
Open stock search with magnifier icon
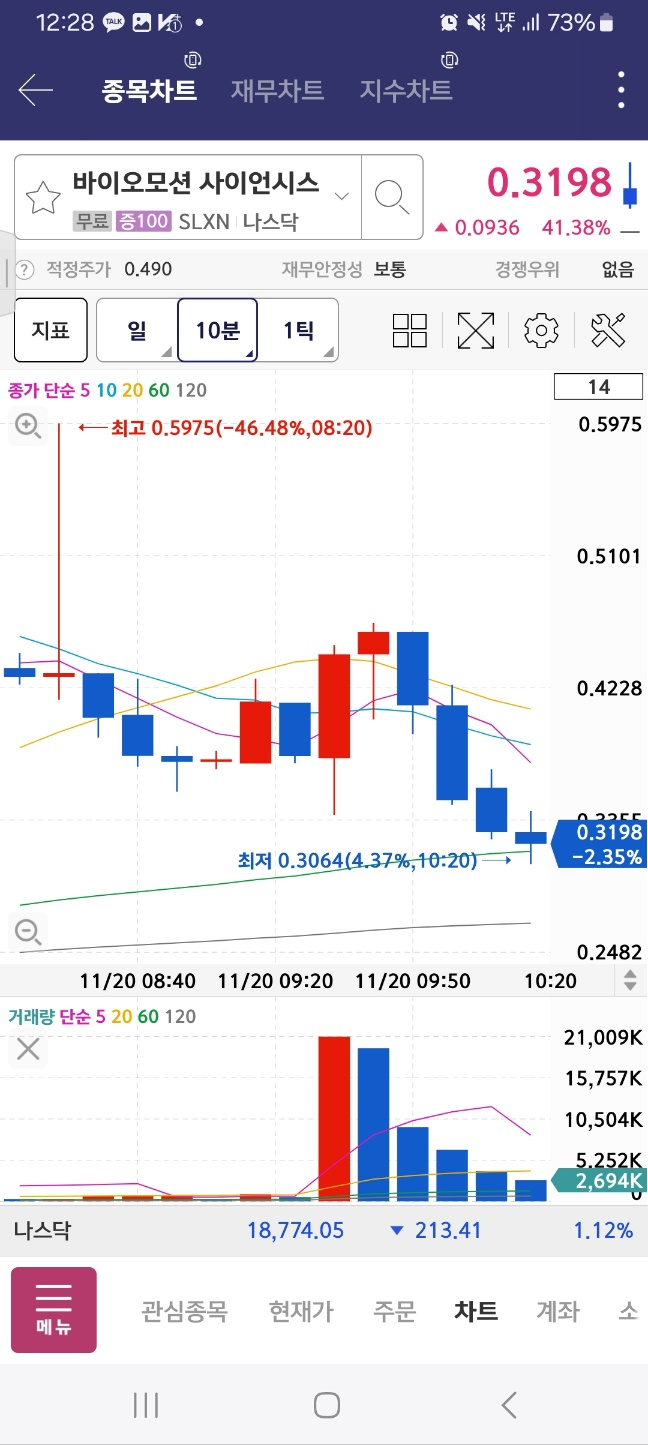(391, 197)
